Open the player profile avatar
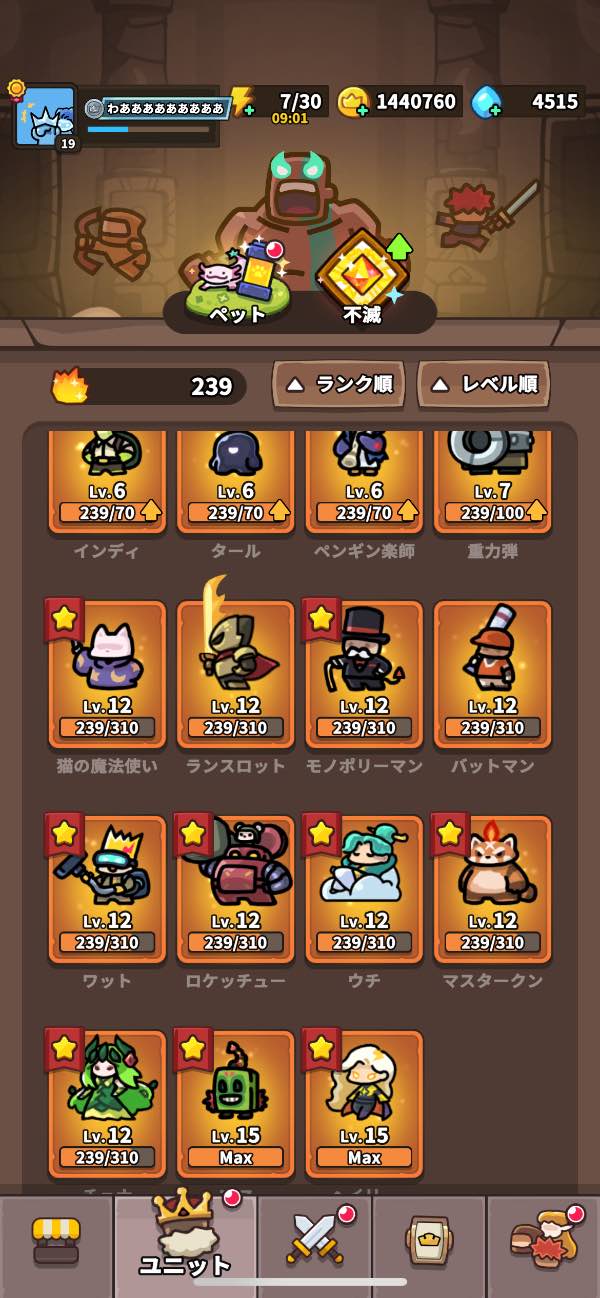The image size is (600, 1298). [45, 116]
